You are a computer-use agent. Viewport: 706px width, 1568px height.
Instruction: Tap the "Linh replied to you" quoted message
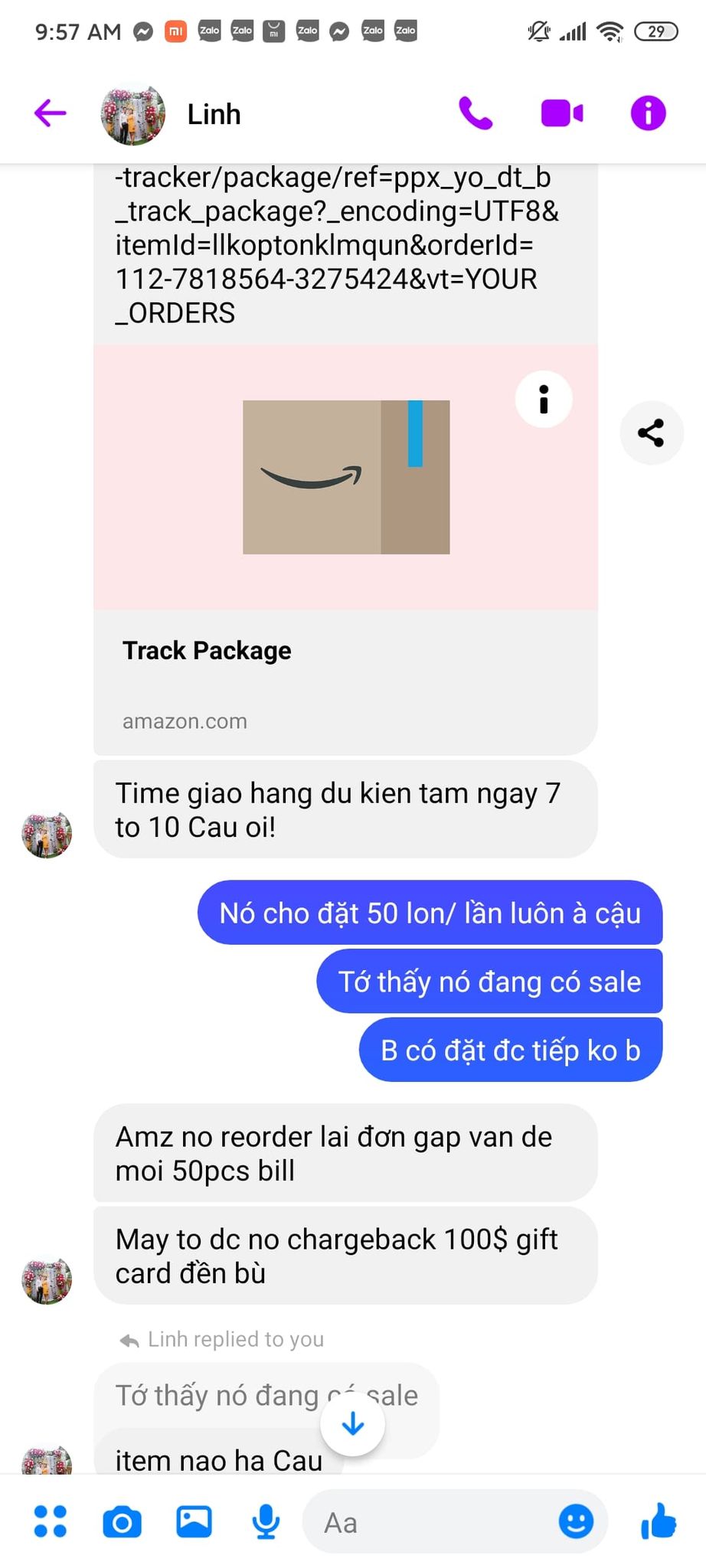[x=230, y=1395]
